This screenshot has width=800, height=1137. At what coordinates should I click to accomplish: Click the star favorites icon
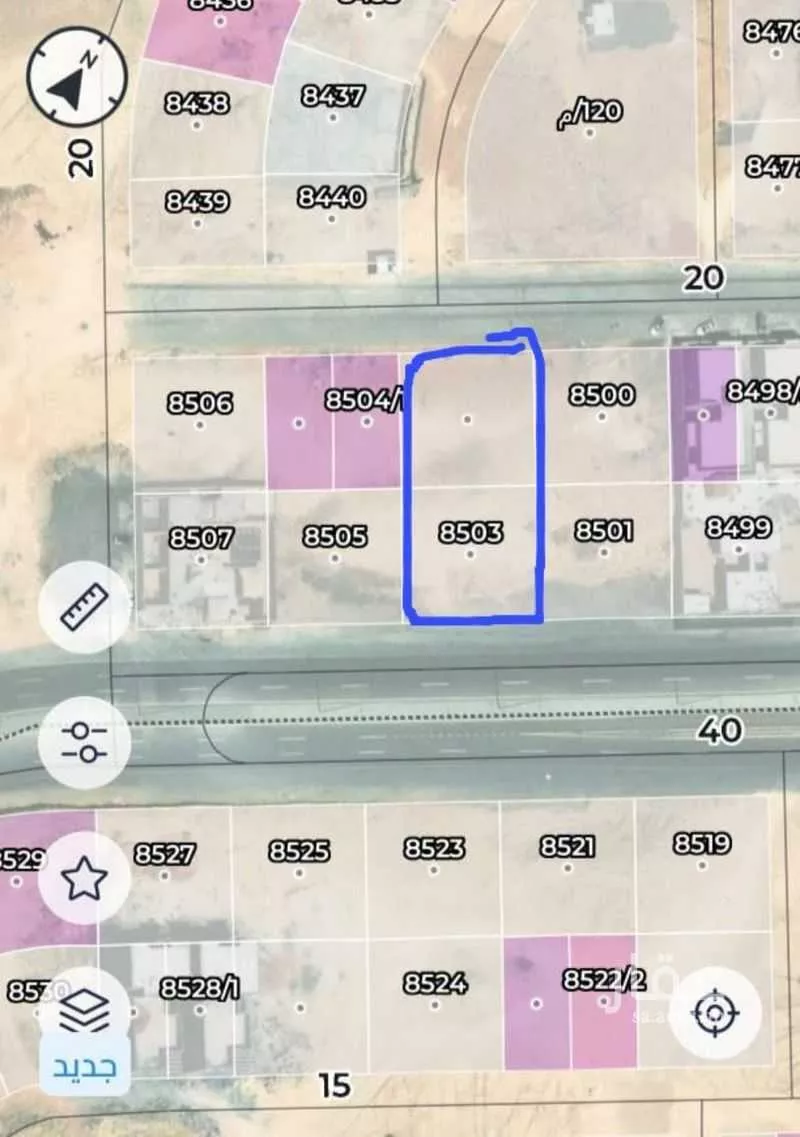pos(84,880)
